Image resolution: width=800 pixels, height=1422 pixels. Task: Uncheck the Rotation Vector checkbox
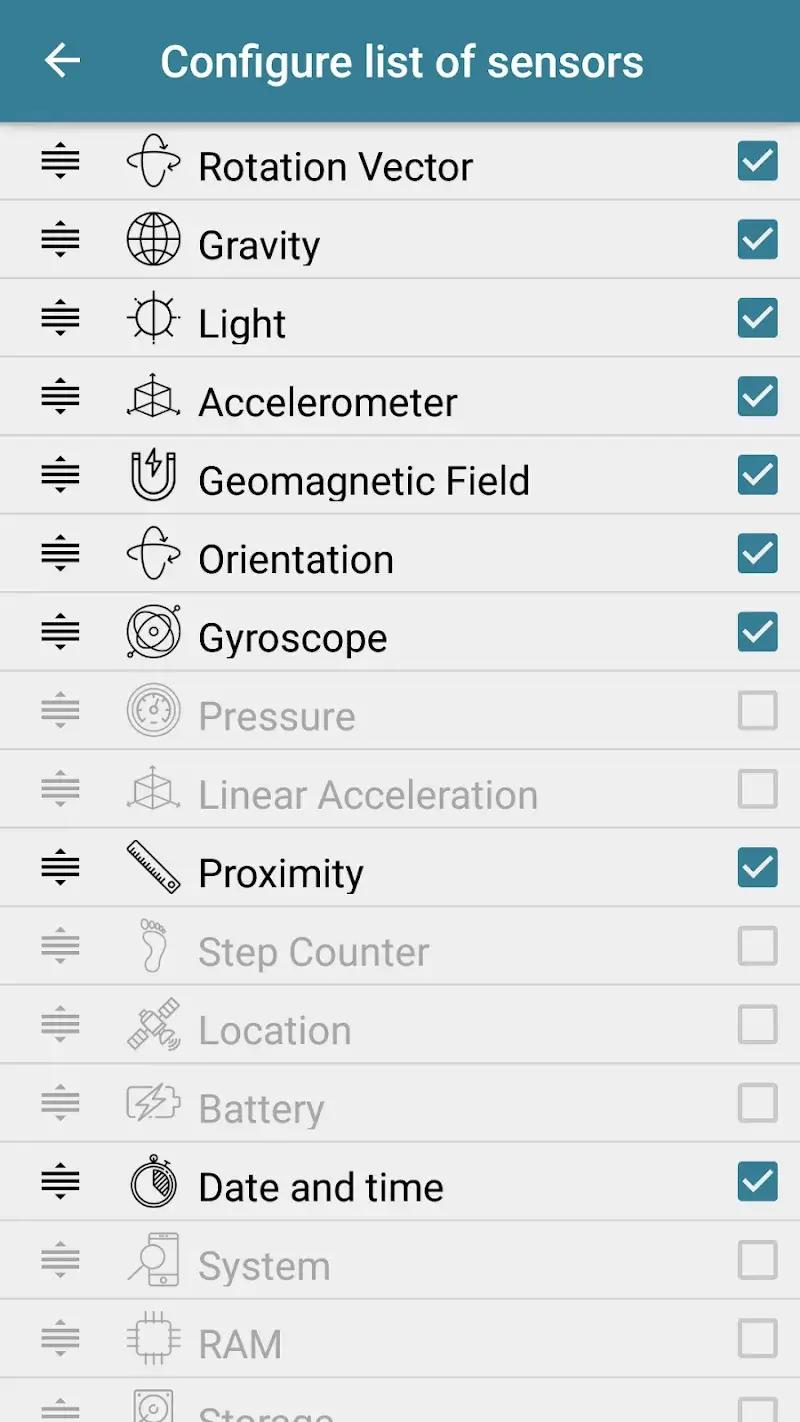tap(757, 160)
